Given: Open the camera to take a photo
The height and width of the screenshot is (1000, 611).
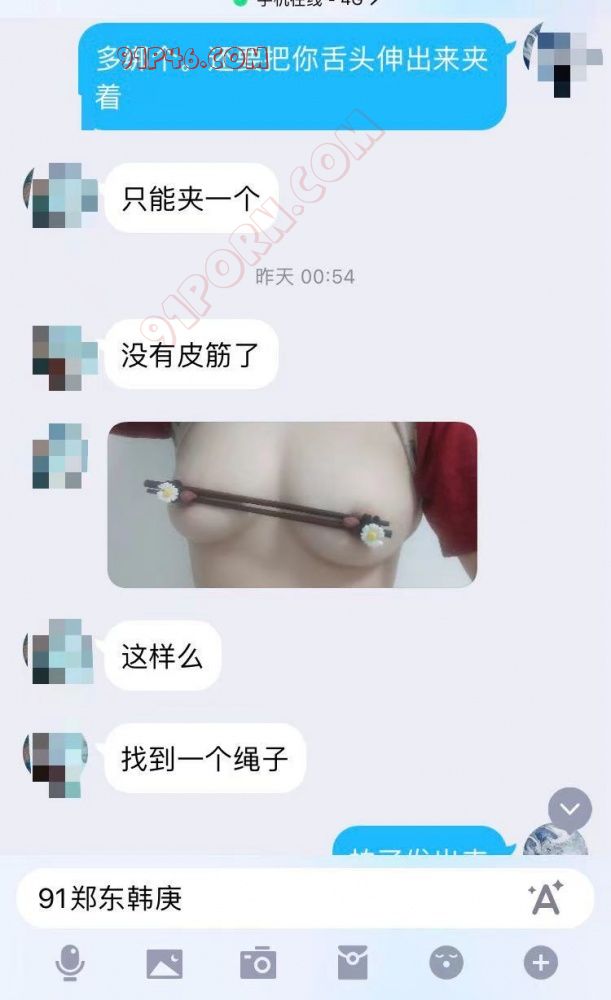Looking at the screenshot, I should 258,963.
